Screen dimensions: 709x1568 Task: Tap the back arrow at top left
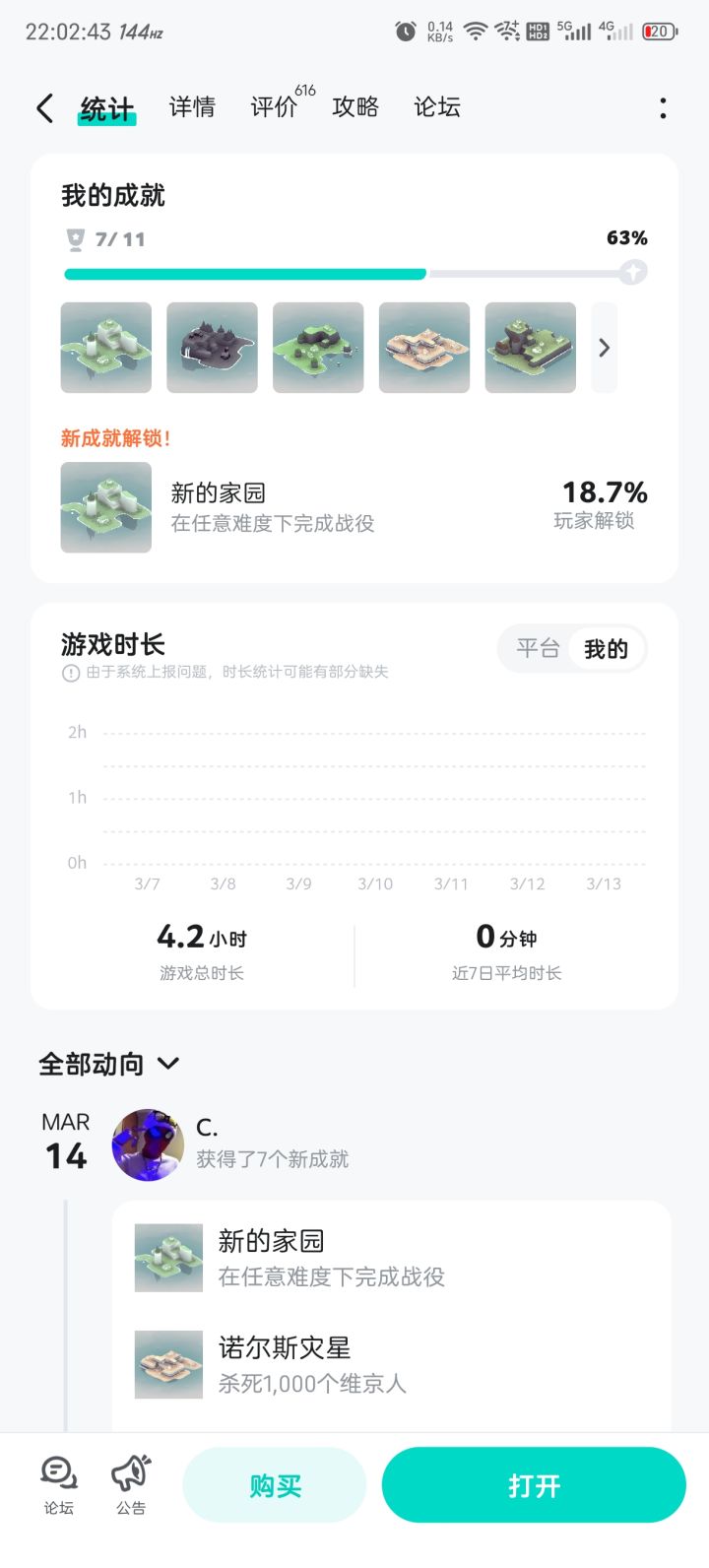pyautogui.click(x=42, y=107)
